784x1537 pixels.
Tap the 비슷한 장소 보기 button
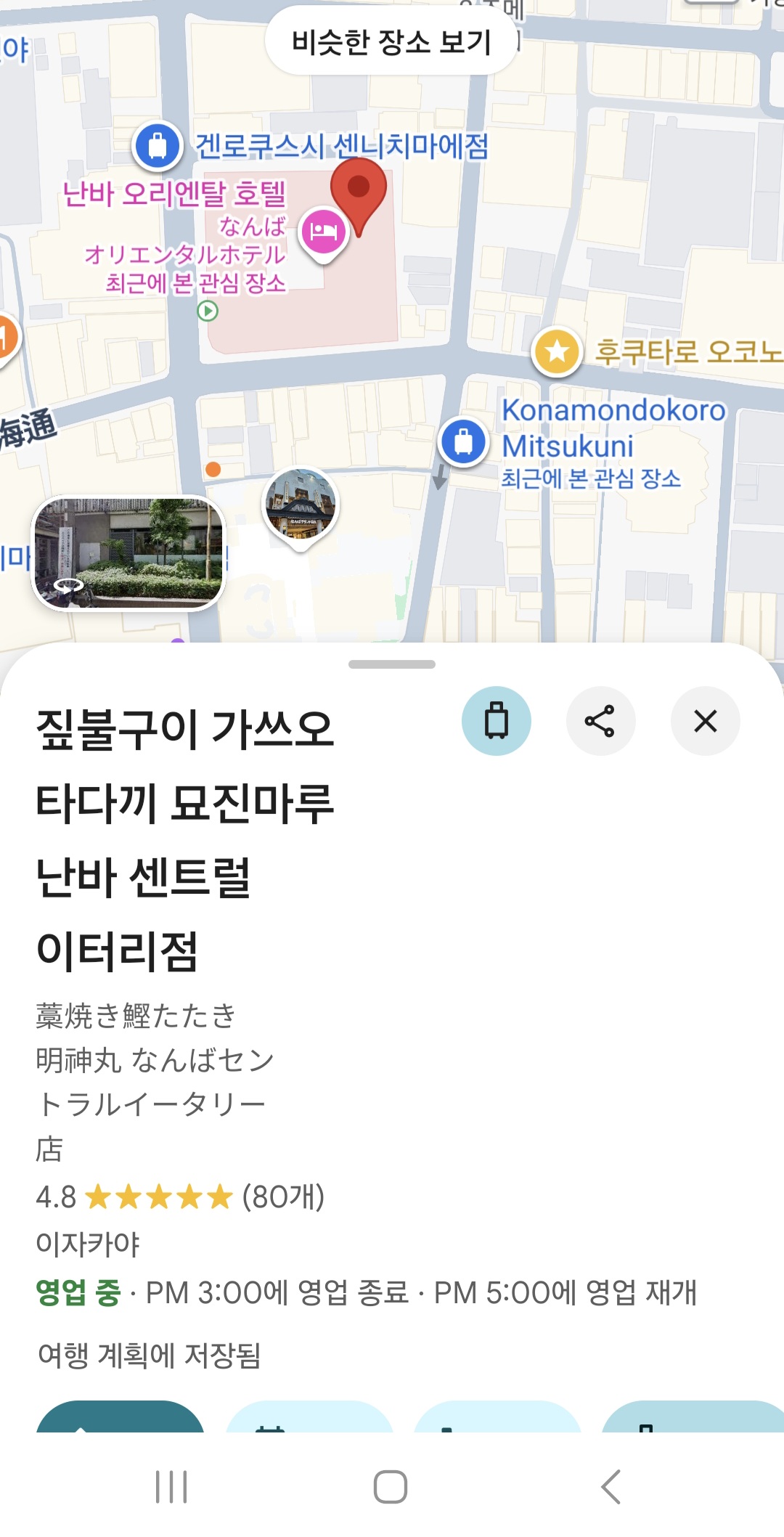click(391, 41)
